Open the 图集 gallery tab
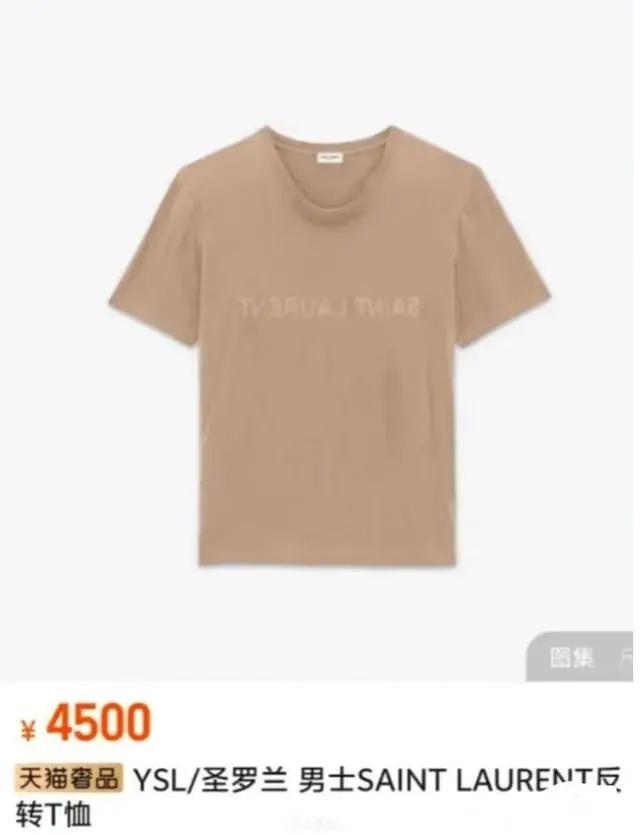 click(x=572, y=657)
